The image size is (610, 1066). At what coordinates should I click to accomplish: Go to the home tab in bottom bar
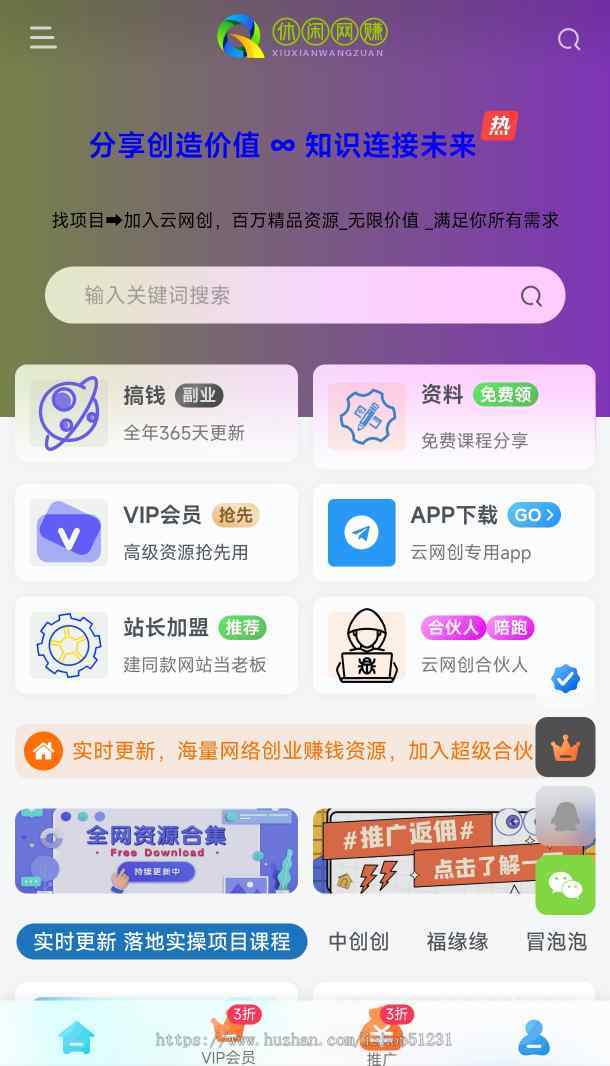pyautogui.click(x=76, y=1037)
